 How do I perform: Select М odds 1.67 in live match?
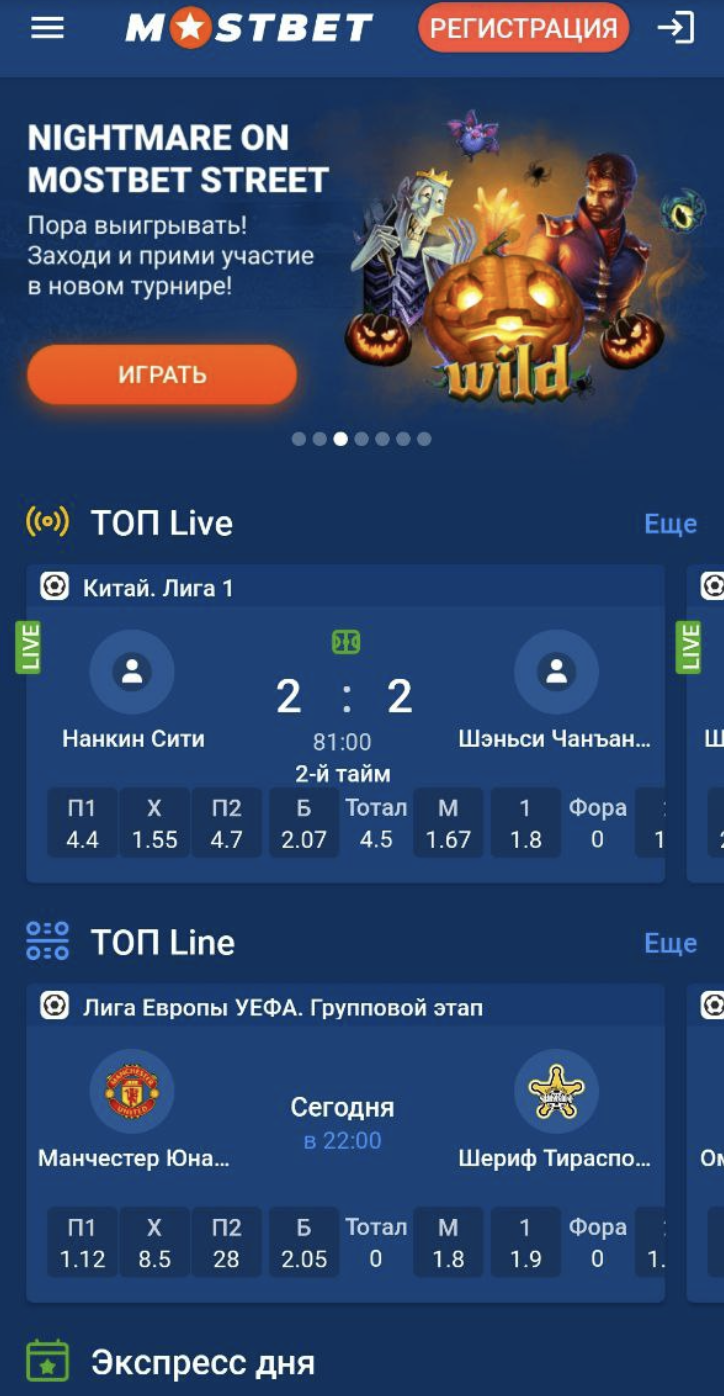pos(448,823)
